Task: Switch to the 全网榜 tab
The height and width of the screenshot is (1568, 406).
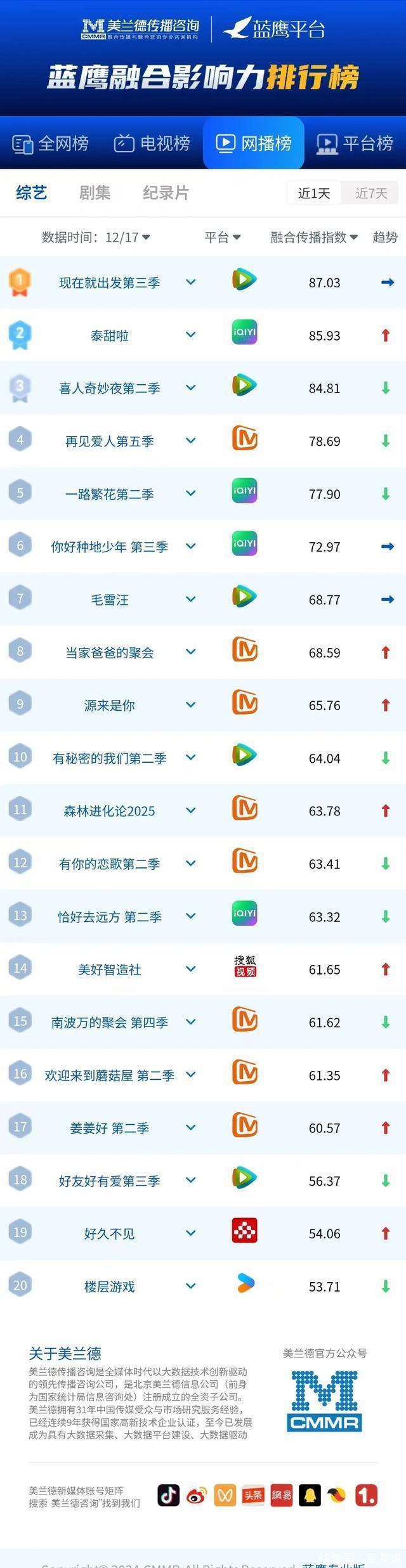Action: tap(51, 143)
